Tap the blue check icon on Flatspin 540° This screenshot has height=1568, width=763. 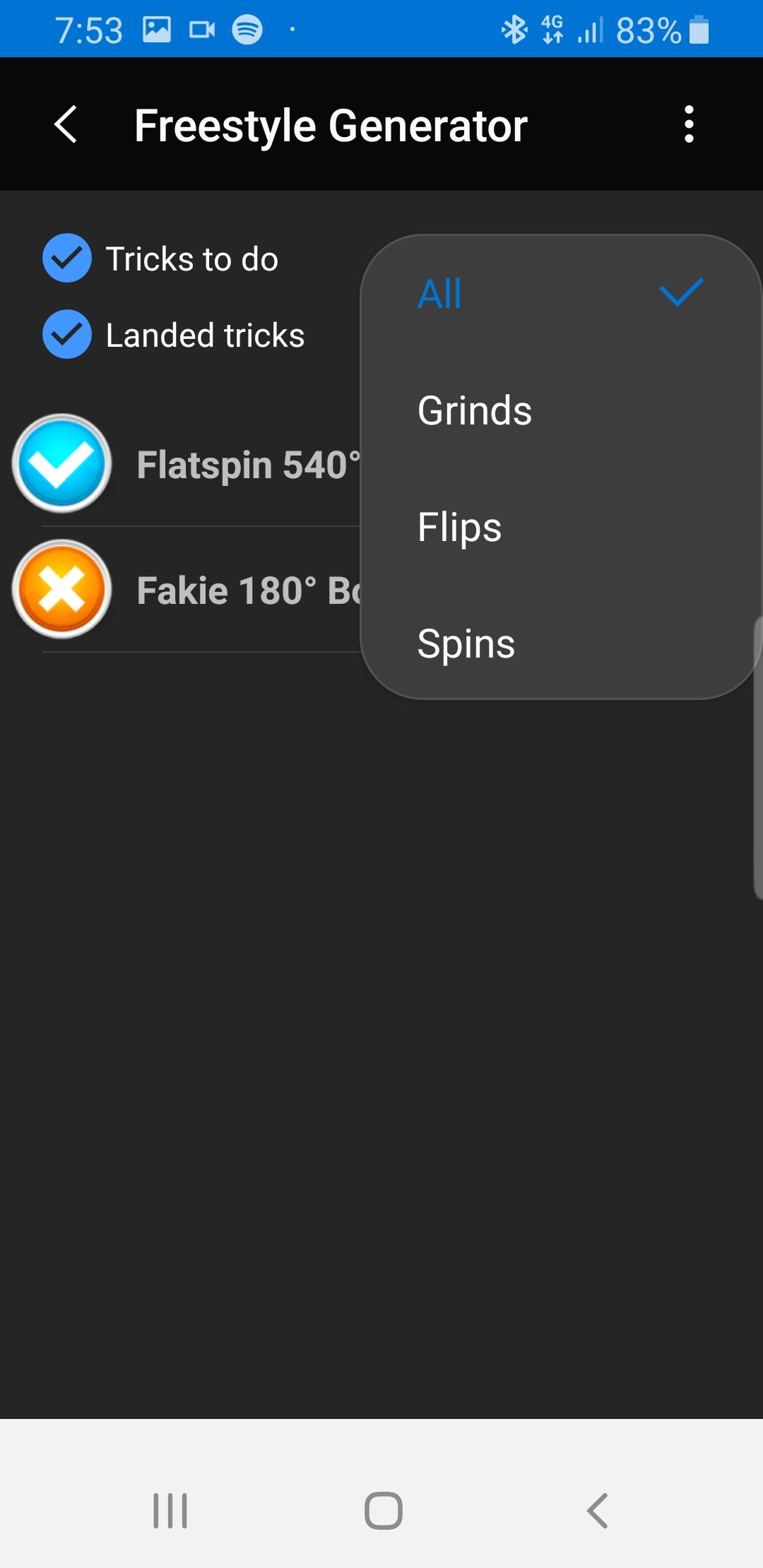click(62, 464)
